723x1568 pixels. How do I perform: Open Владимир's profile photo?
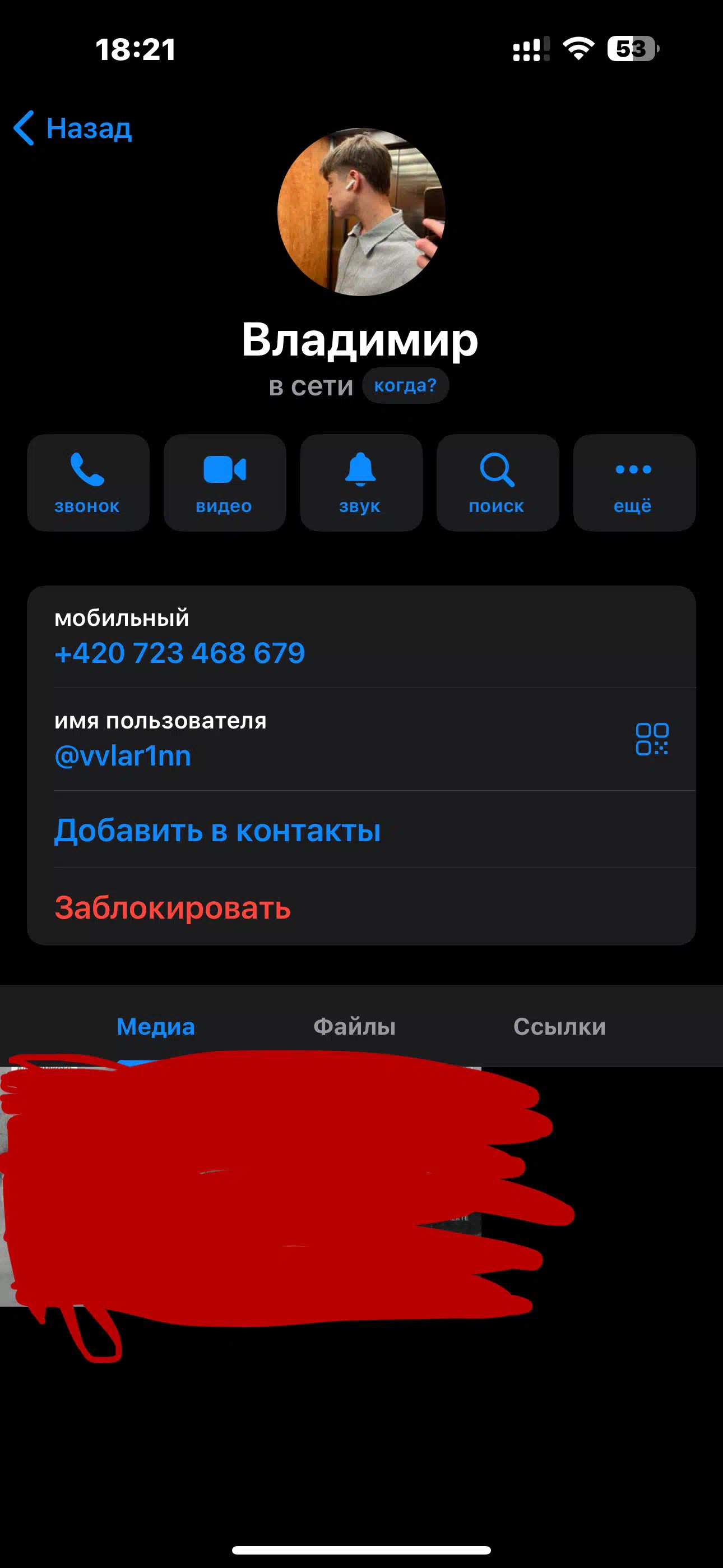coord(361,212)
